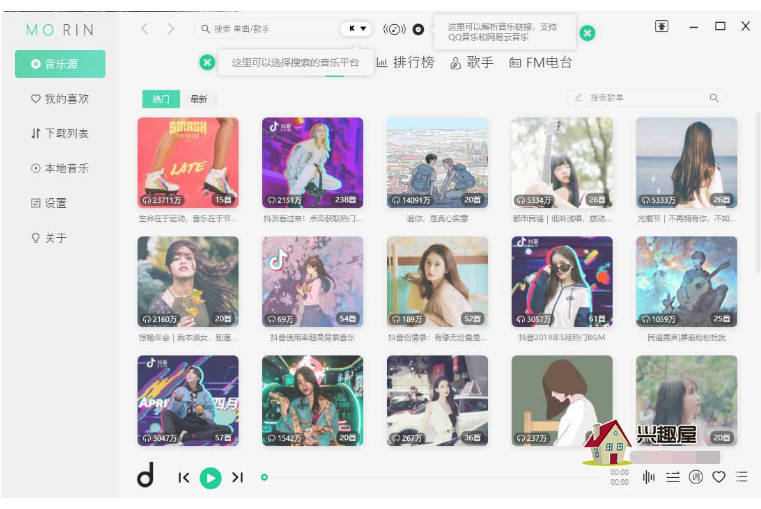Viewport: 761px width, 509px height.
Task: Close the QQ音乐 link parsing tooltip
Action: (588, 33)
